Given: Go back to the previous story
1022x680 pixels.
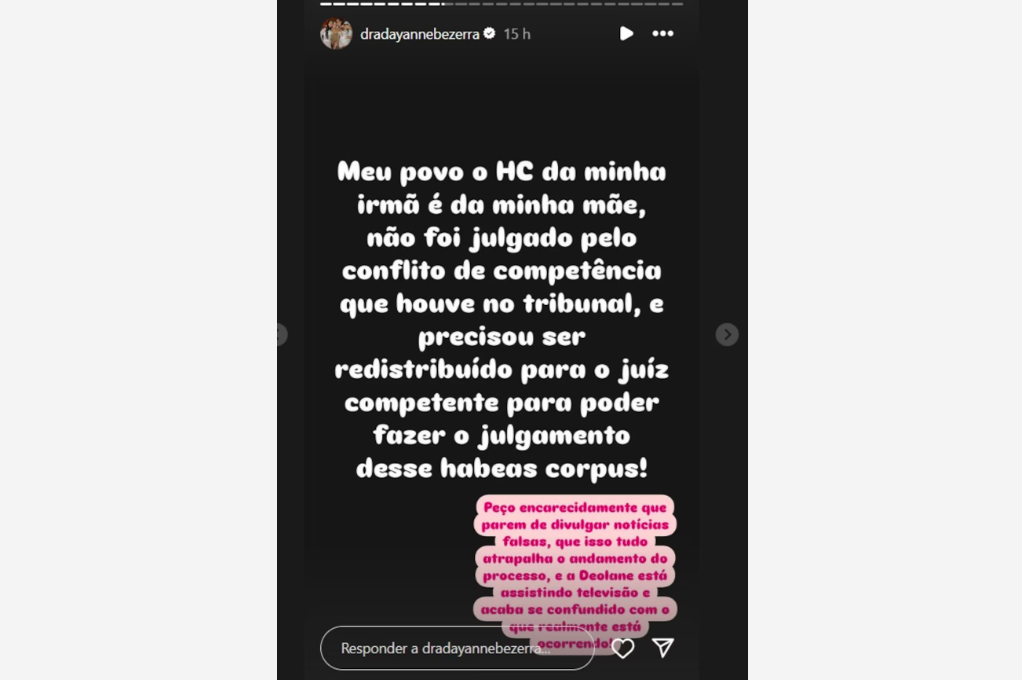Looking at the screenshot, I should click(x=280, y=335).
